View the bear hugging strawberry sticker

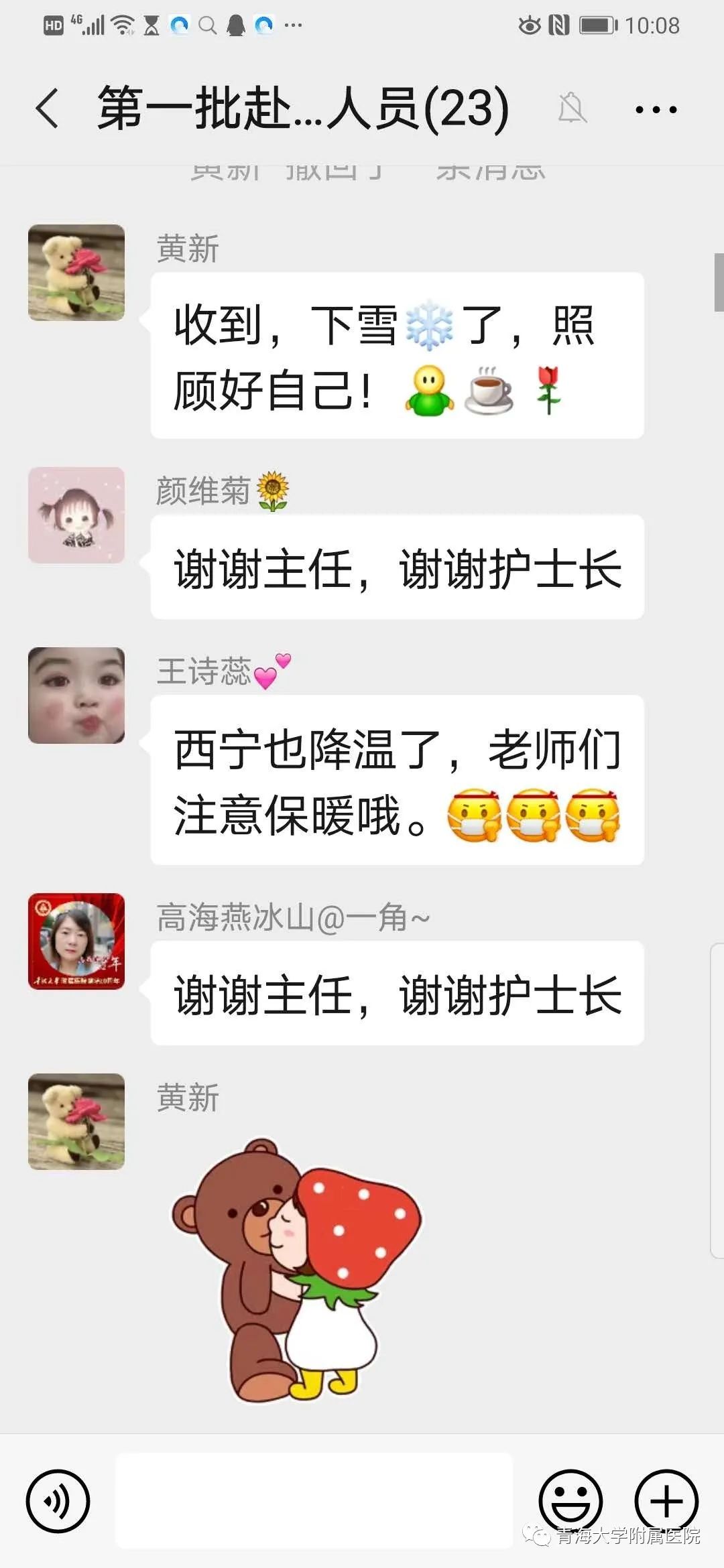296,1271
